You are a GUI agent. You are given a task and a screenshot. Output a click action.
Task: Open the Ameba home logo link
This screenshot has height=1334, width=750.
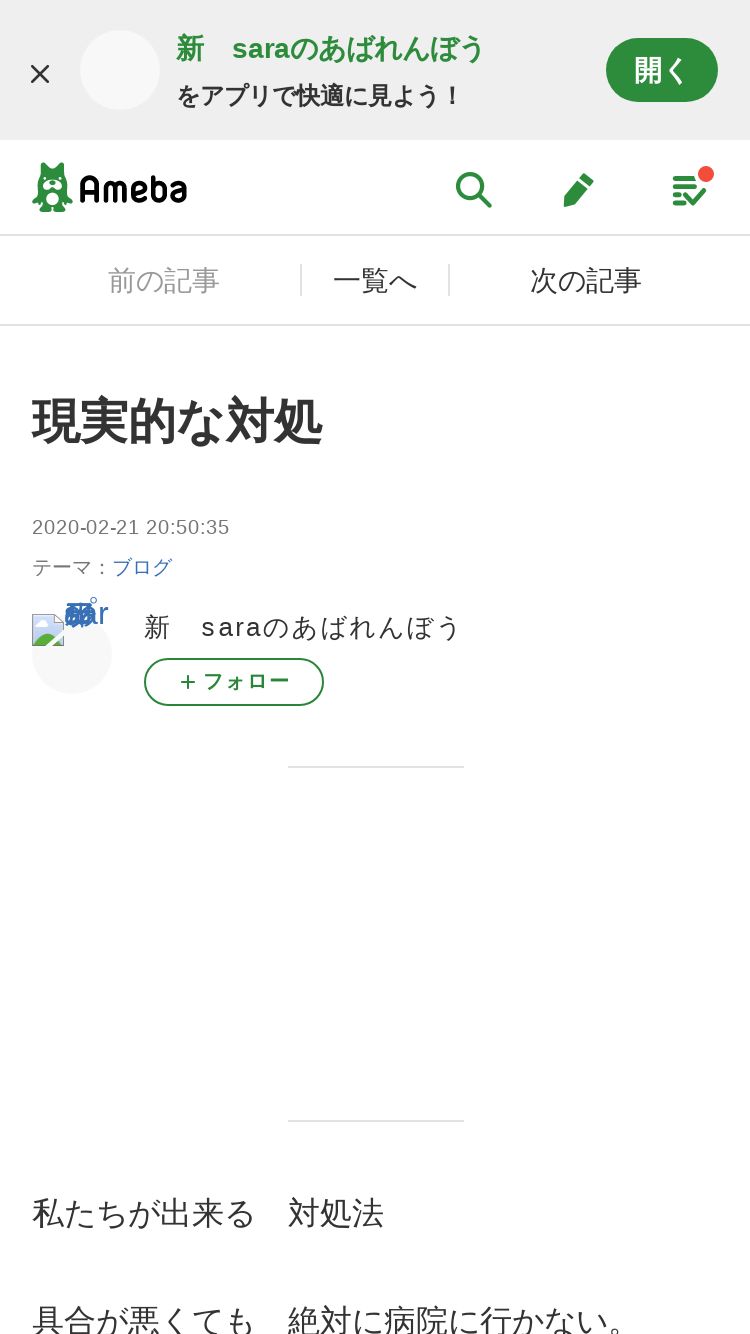[110, 187]
